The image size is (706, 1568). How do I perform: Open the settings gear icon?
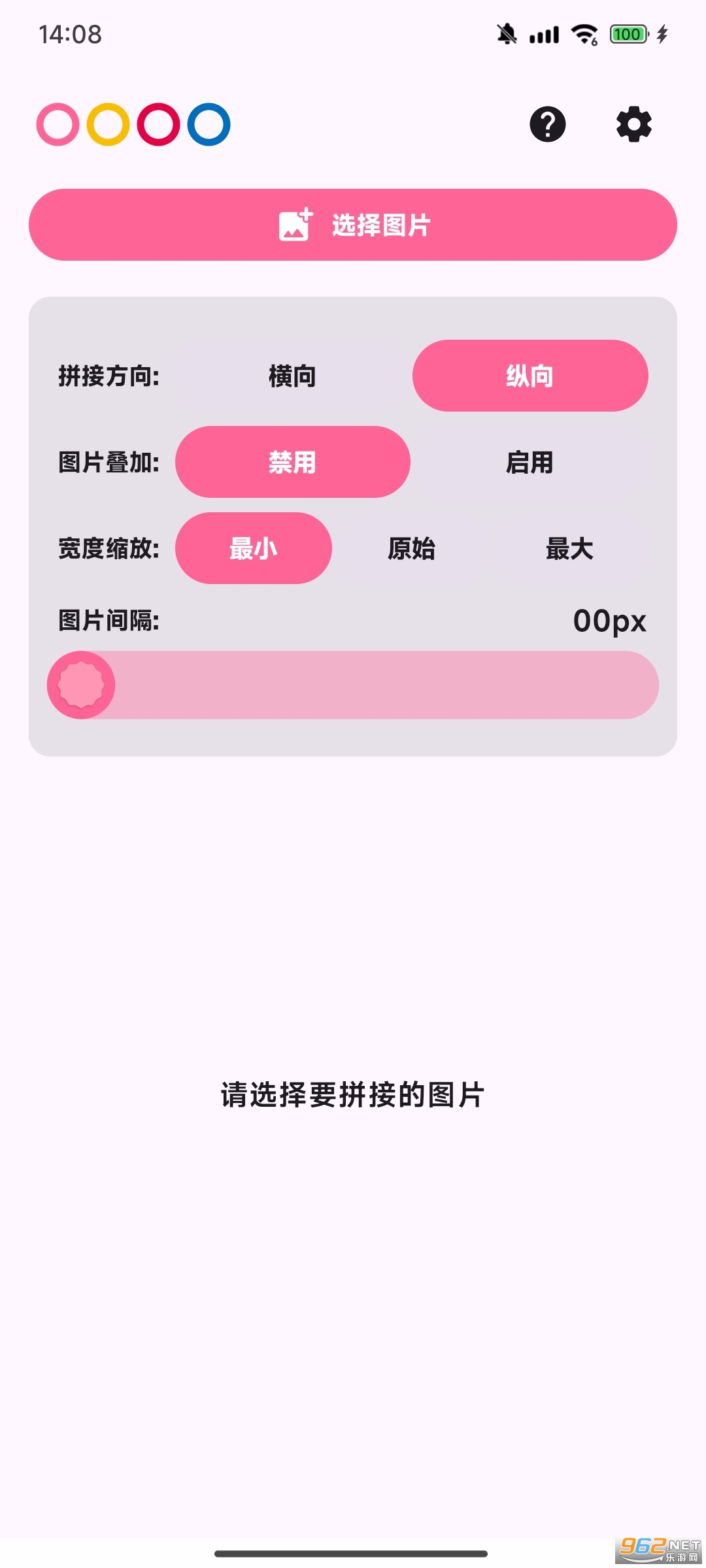pos(632,124)
